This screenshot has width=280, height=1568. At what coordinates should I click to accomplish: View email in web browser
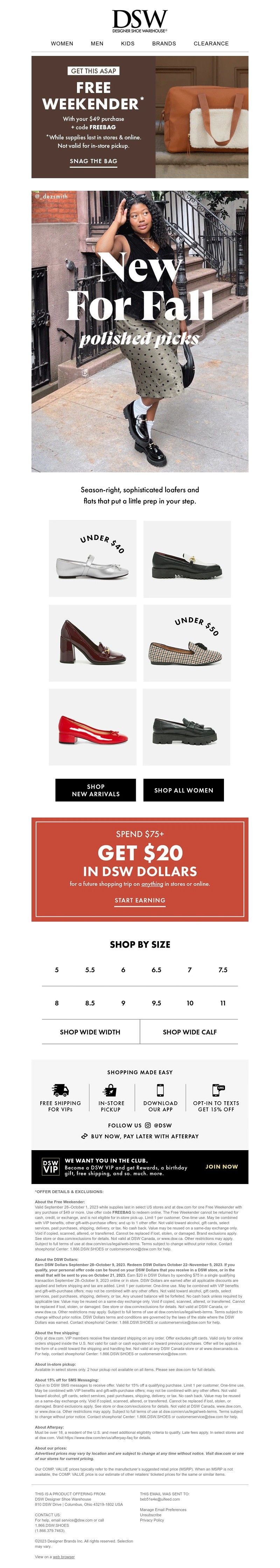tap(63, 1556)
